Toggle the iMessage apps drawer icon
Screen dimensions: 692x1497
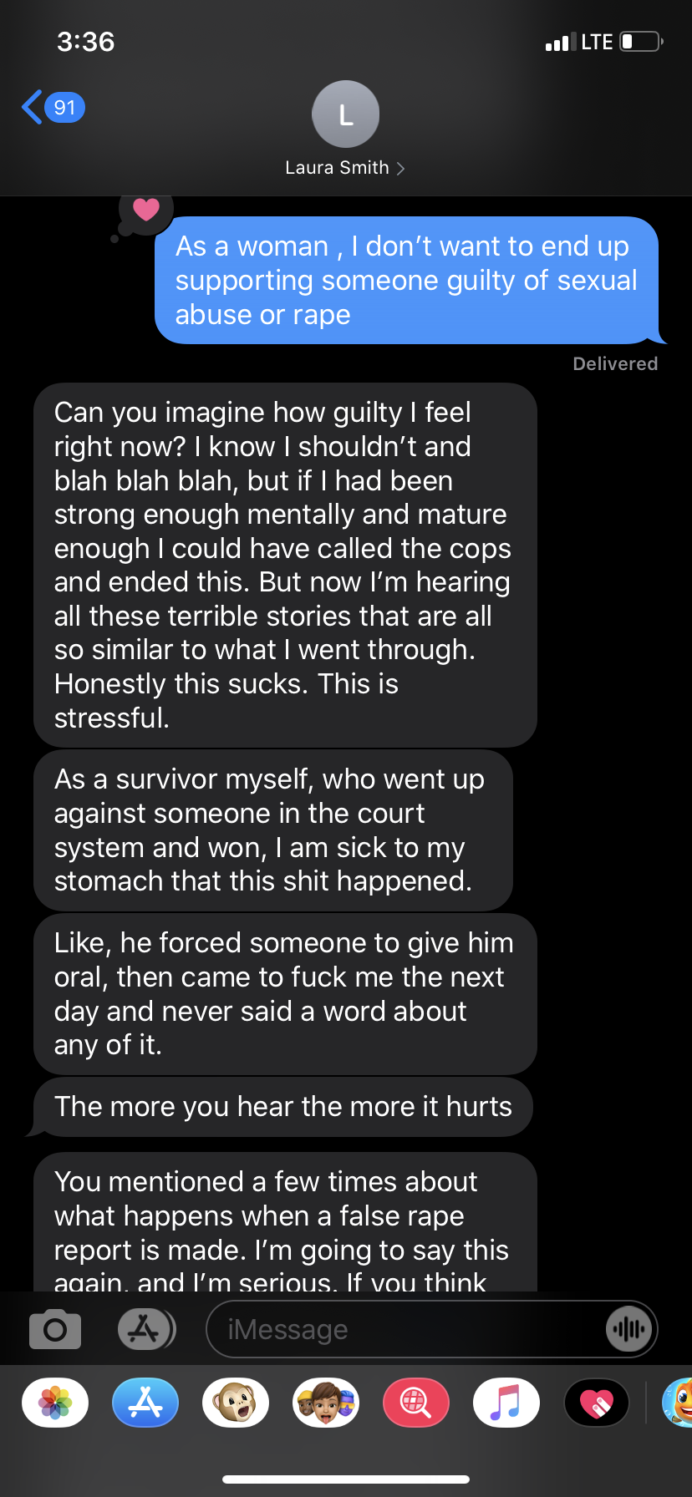click(x=146, y=1329)
